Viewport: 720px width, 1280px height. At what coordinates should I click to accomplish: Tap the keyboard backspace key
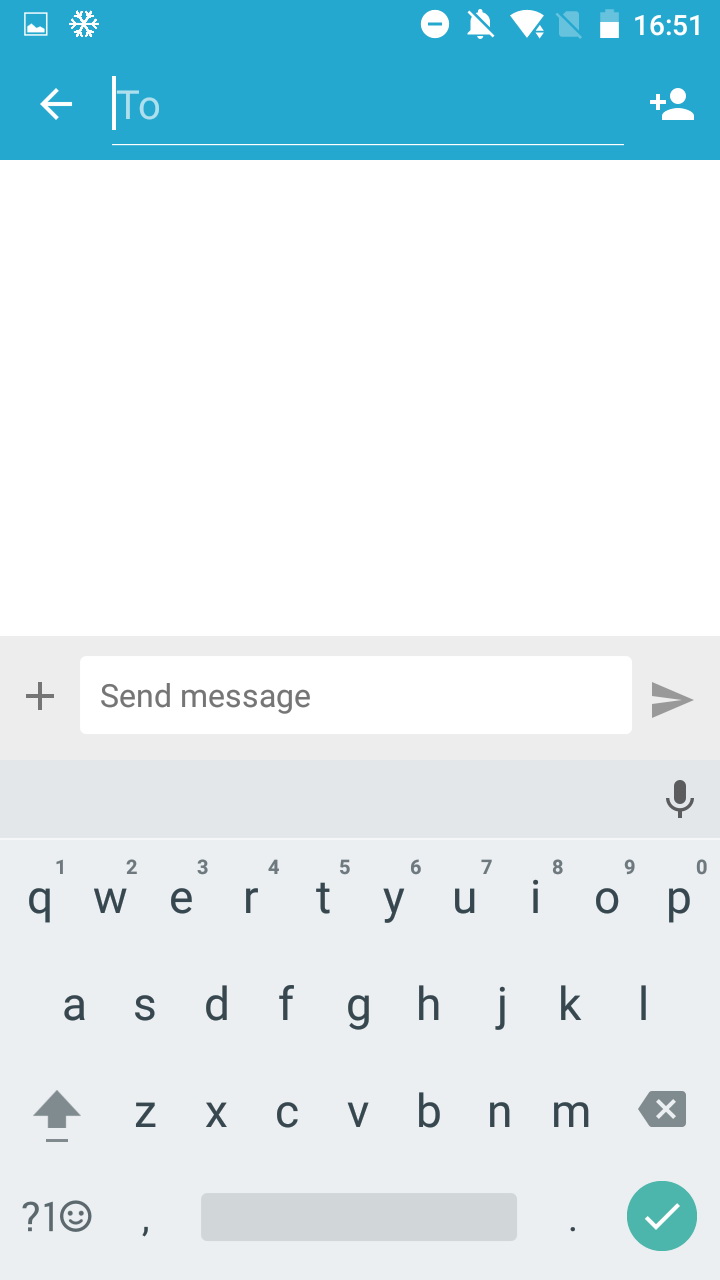point(662,1109)
